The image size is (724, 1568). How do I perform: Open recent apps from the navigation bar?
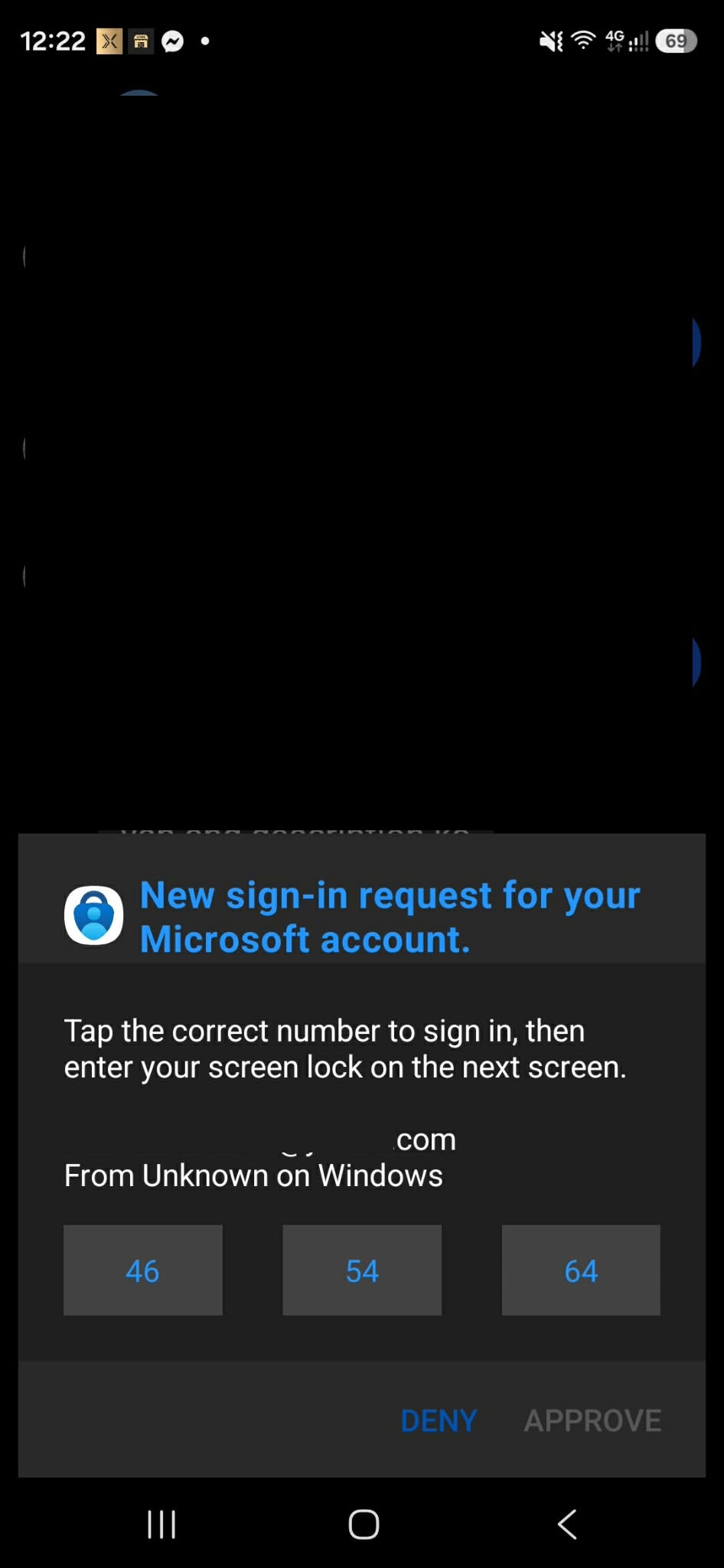[161, 1524]
